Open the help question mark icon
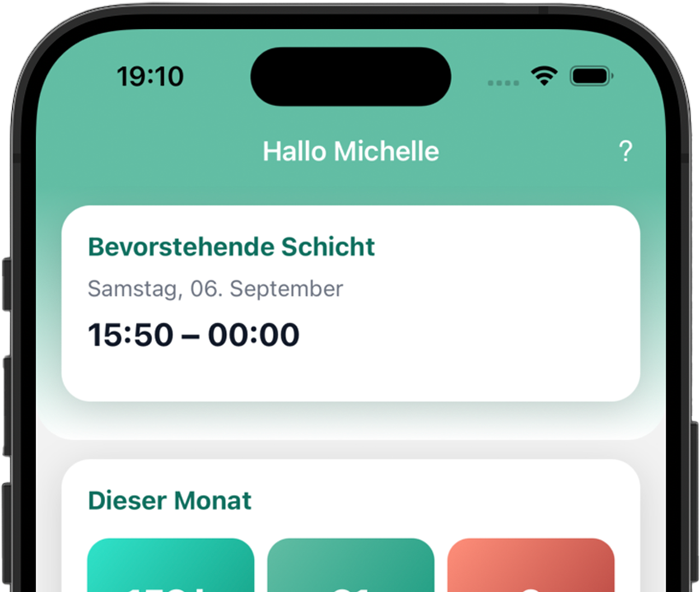700x592 pixels. click(x=625, y=152)
